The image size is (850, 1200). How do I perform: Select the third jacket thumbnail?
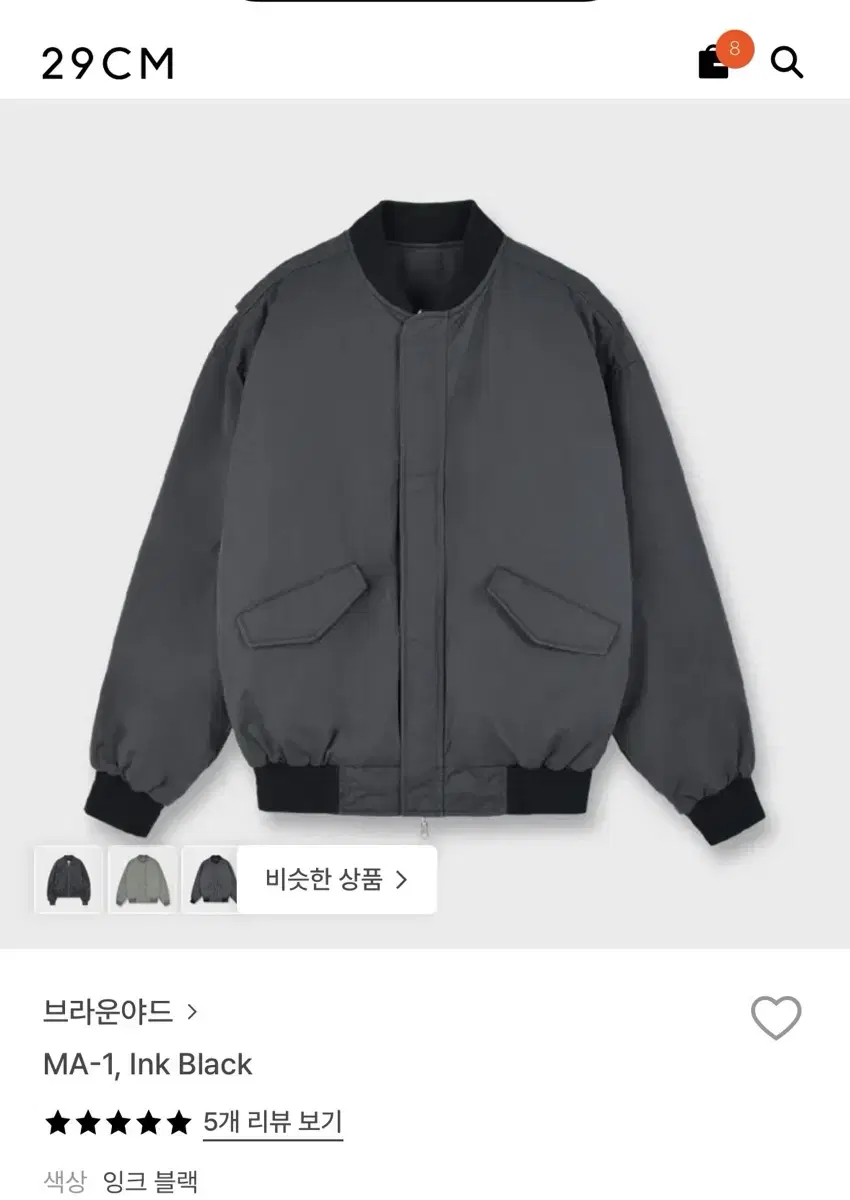[208, 878]
